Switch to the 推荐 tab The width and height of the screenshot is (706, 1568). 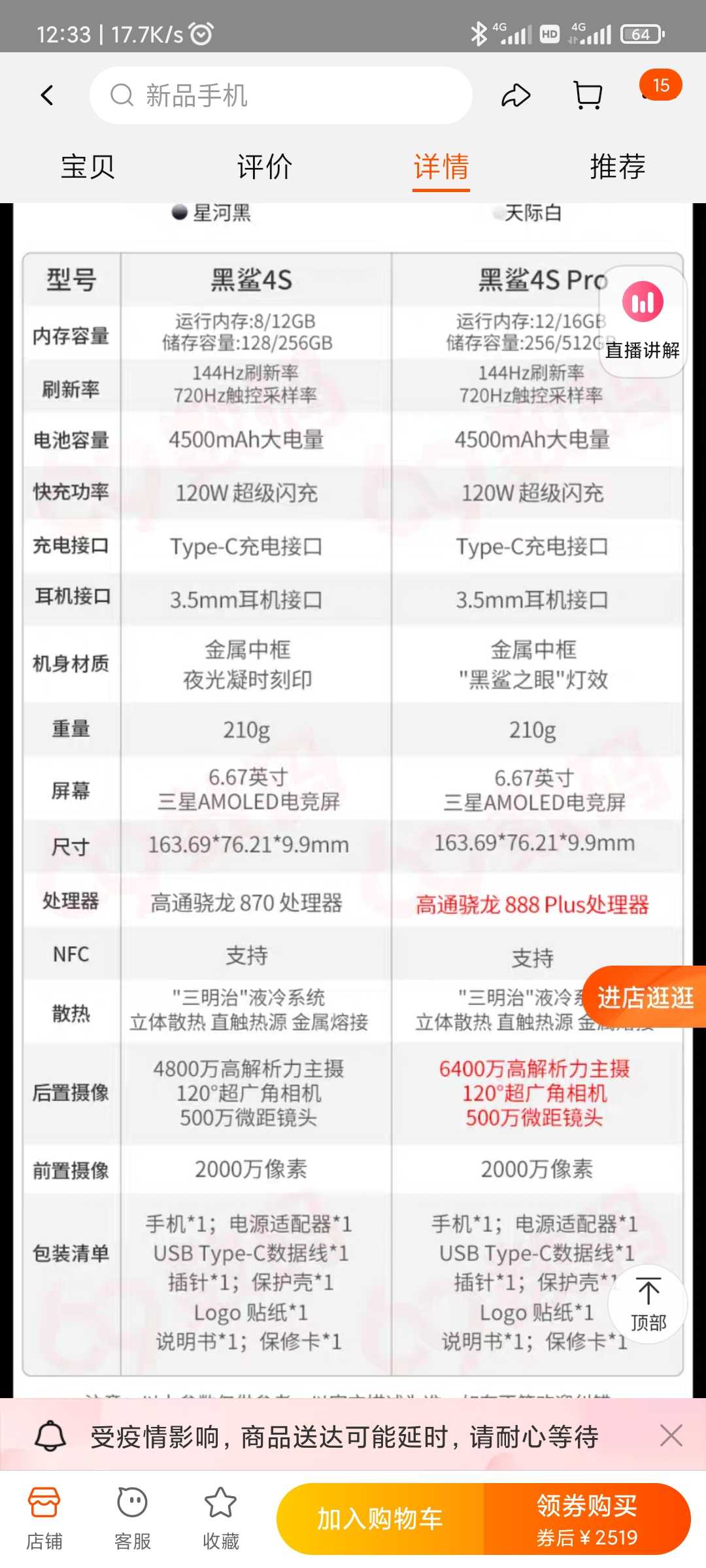(x=617, y=167)
